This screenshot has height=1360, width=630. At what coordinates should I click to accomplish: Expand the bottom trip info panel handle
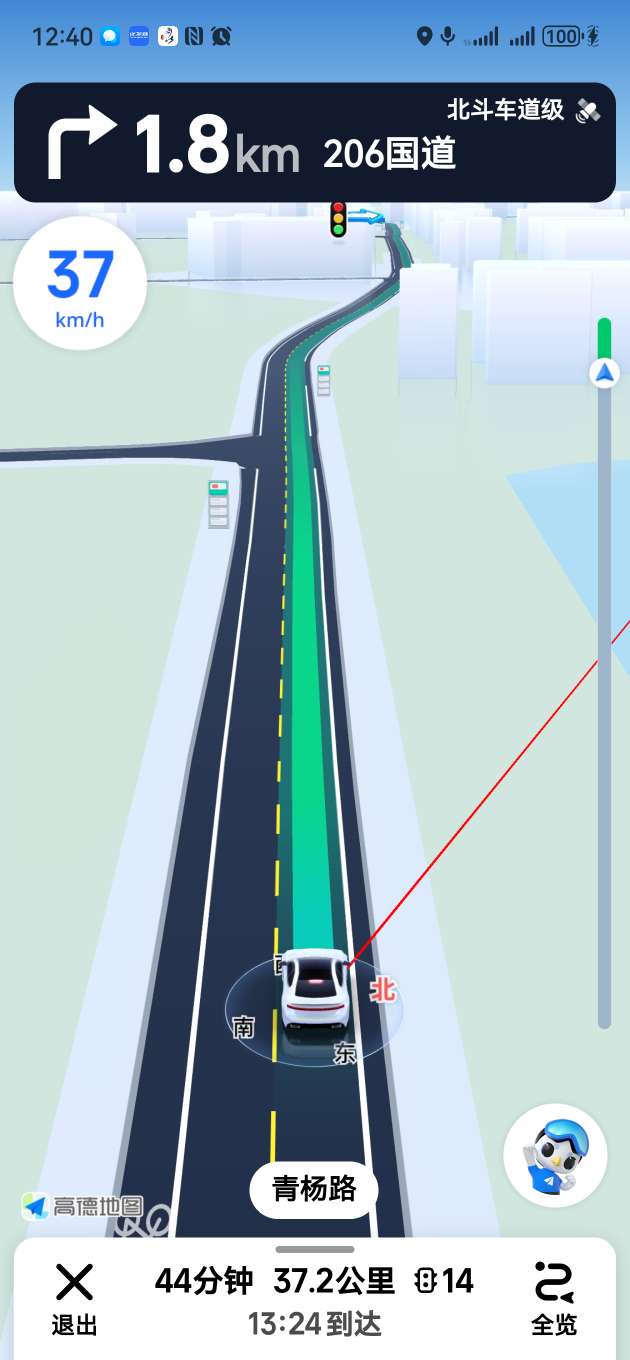315,1249
